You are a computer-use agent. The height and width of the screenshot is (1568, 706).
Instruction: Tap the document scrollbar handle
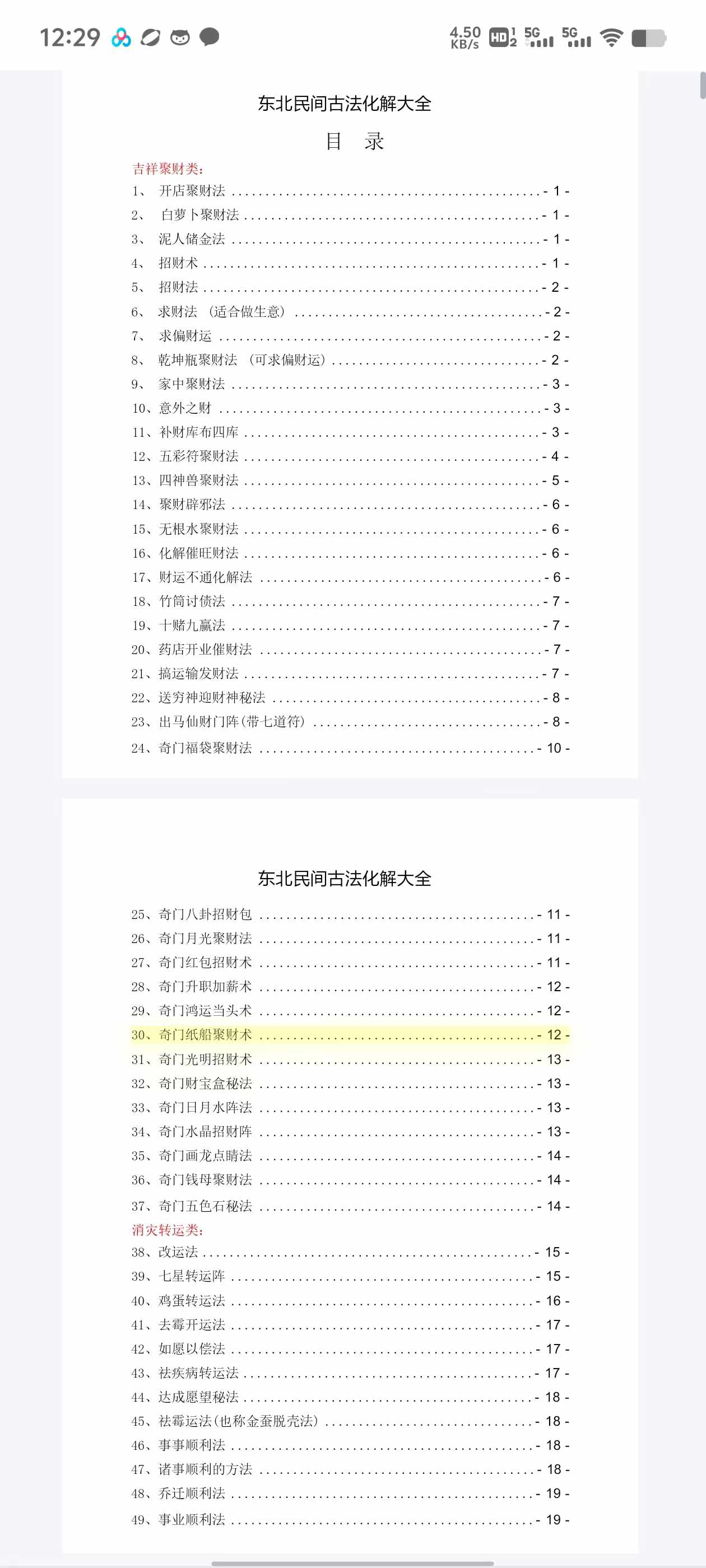coord(702,85)
